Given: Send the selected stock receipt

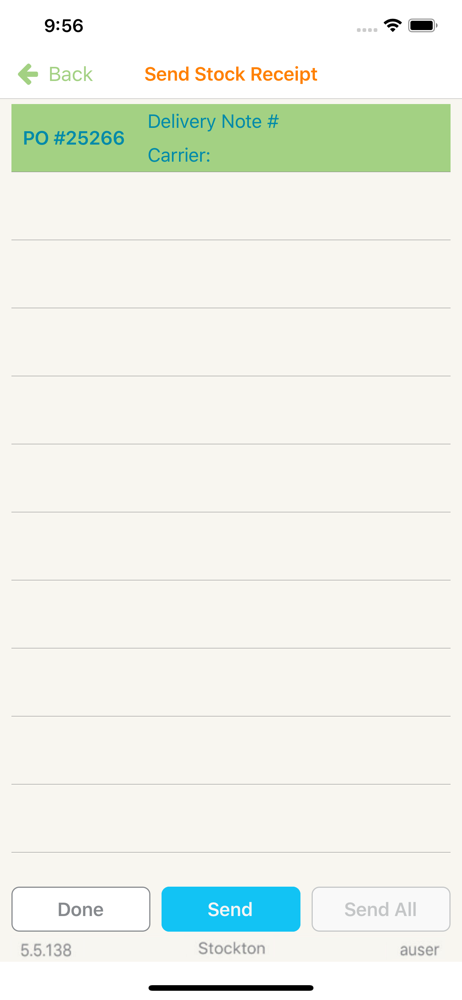Looking at the screenshot, I should coord(230,909).
